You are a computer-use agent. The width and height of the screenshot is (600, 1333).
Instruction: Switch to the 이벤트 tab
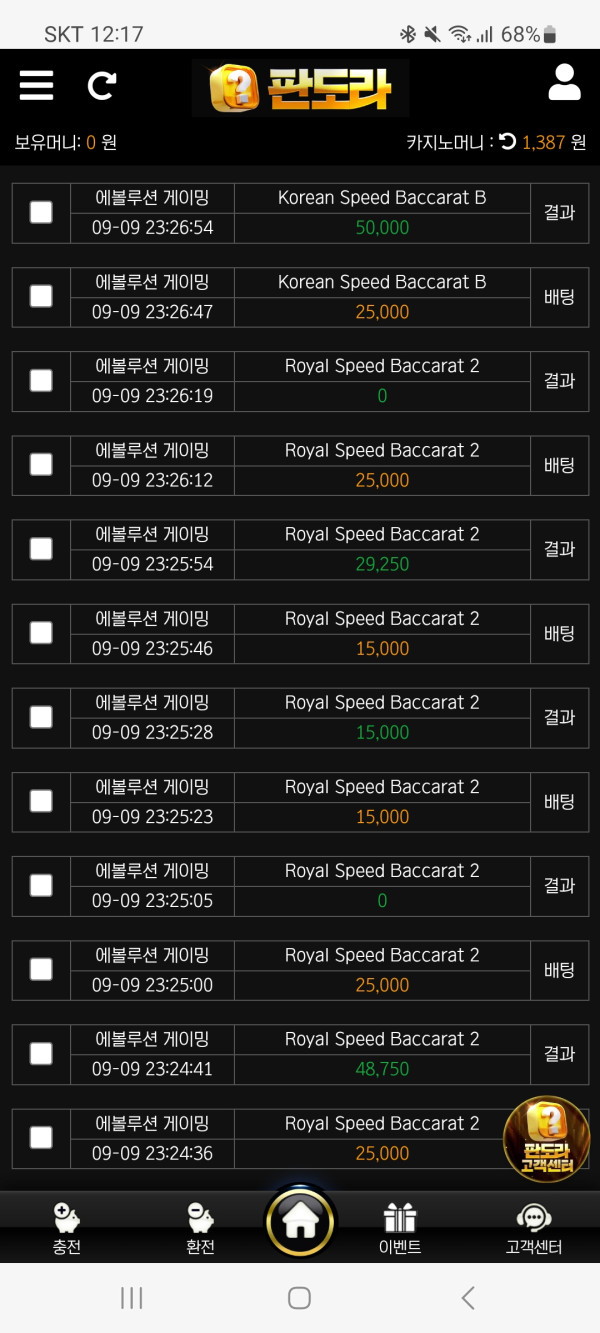pos(400,1228)
